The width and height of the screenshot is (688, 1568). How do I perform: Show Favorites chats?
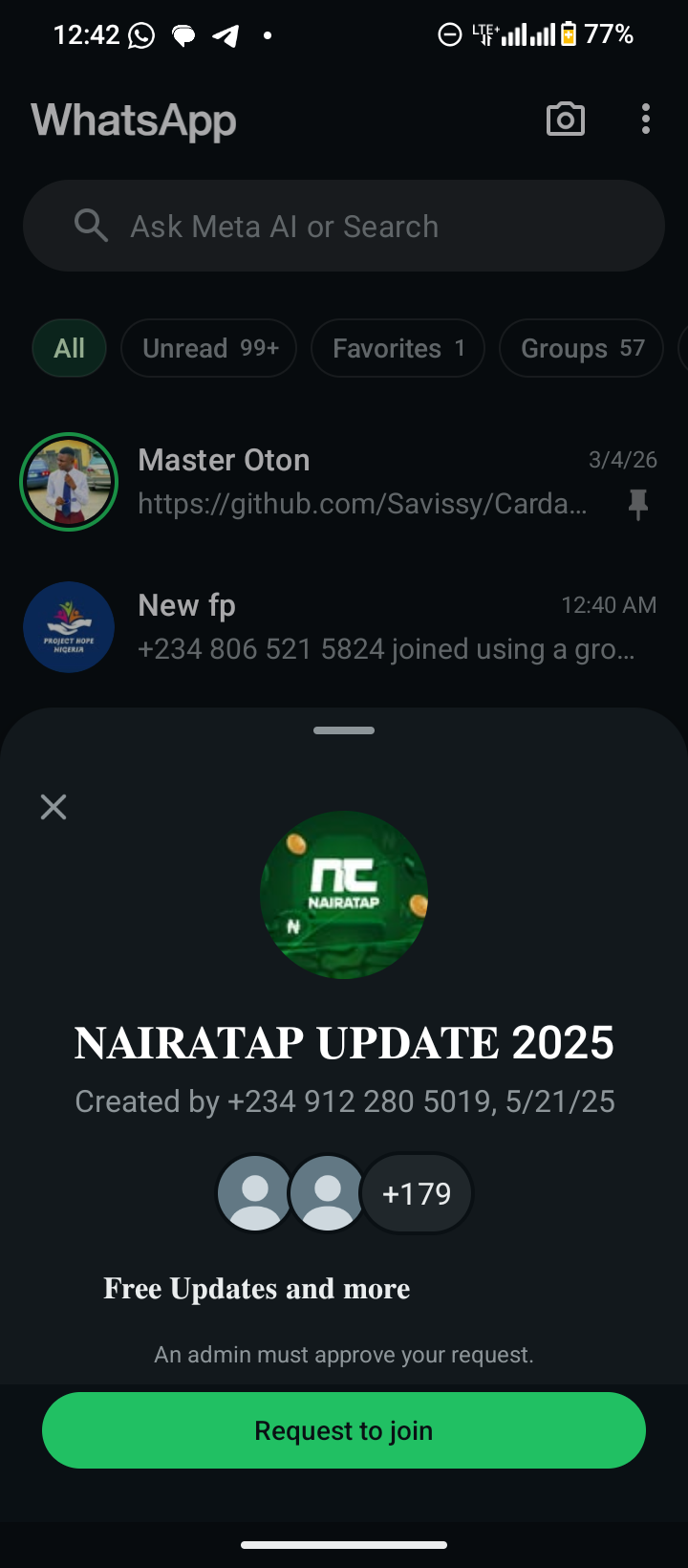pos(398,348)
